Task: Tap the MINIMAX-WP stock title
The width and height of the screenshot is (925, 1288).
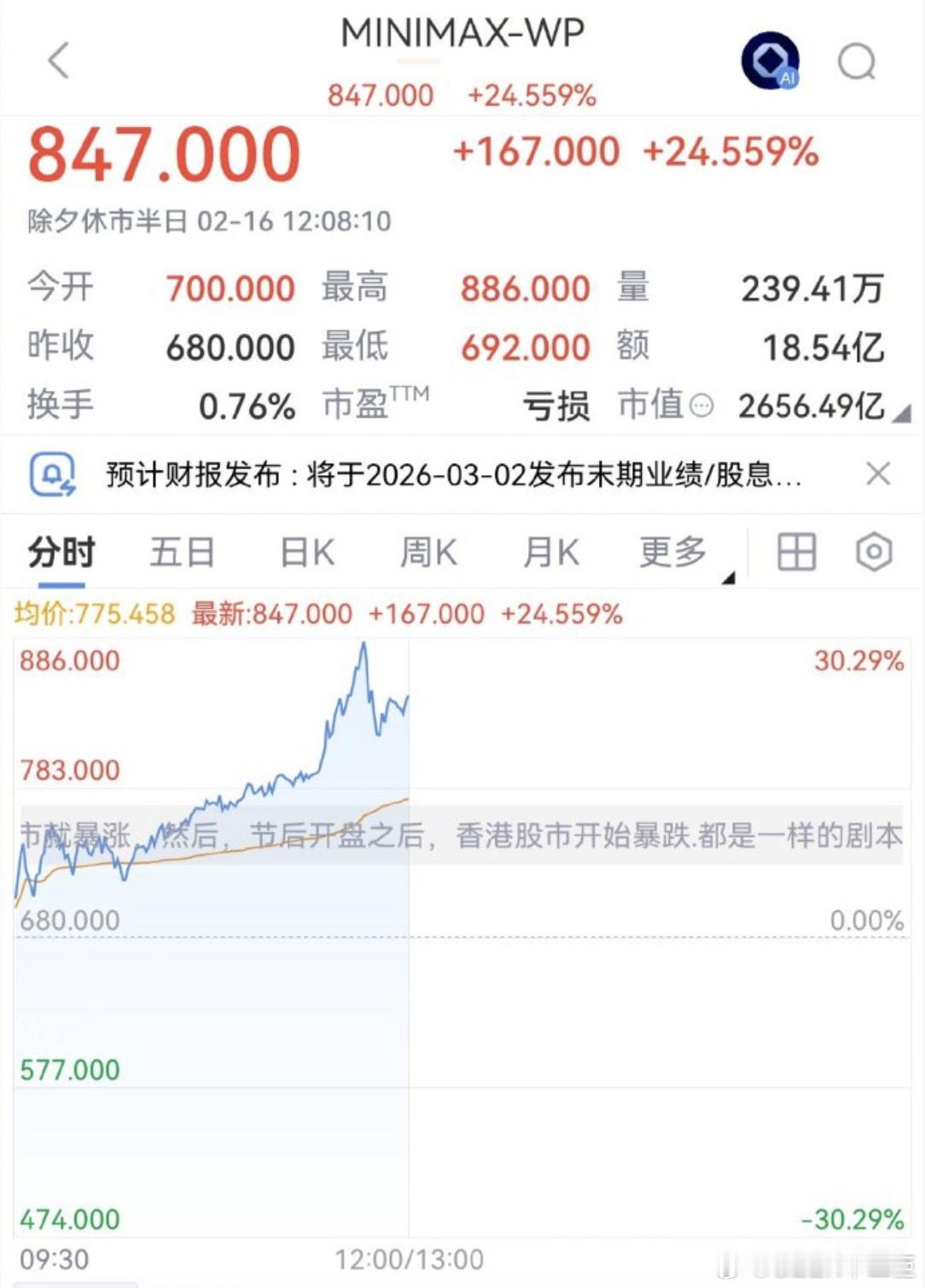Action: click(x=462, y=32)
